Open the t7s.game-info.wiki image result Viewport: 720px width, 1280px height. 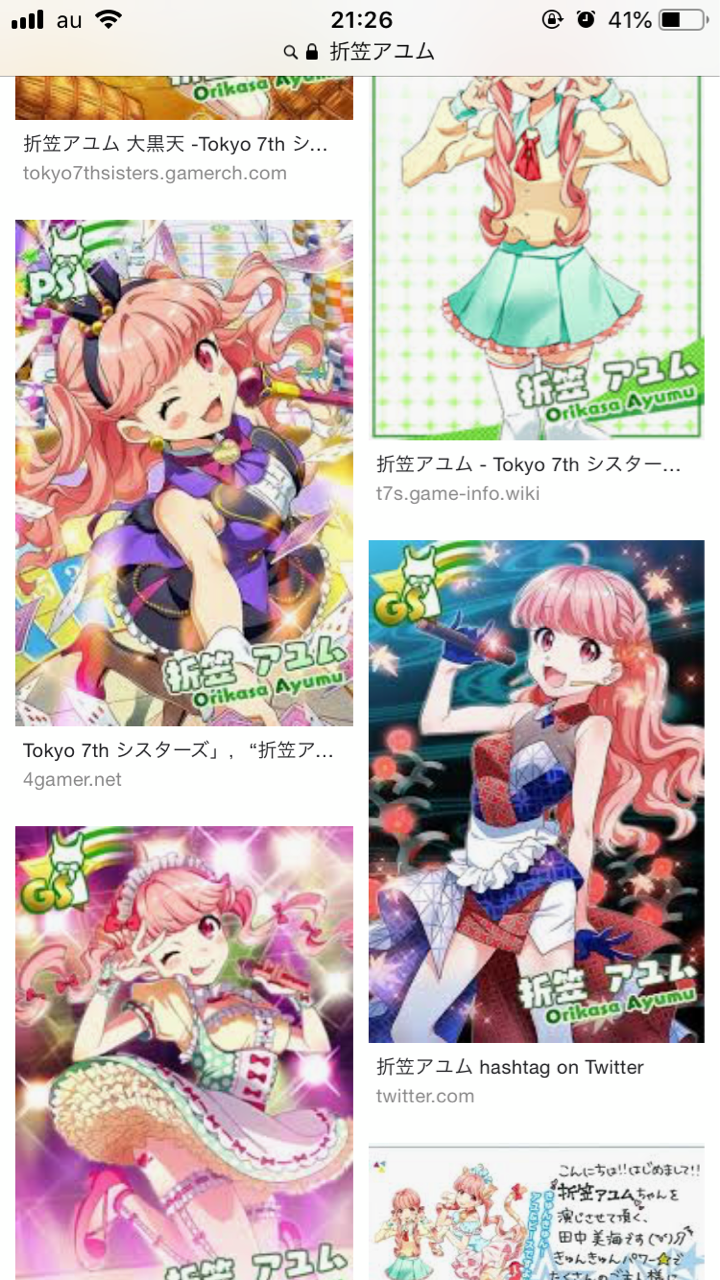(537, 258)
